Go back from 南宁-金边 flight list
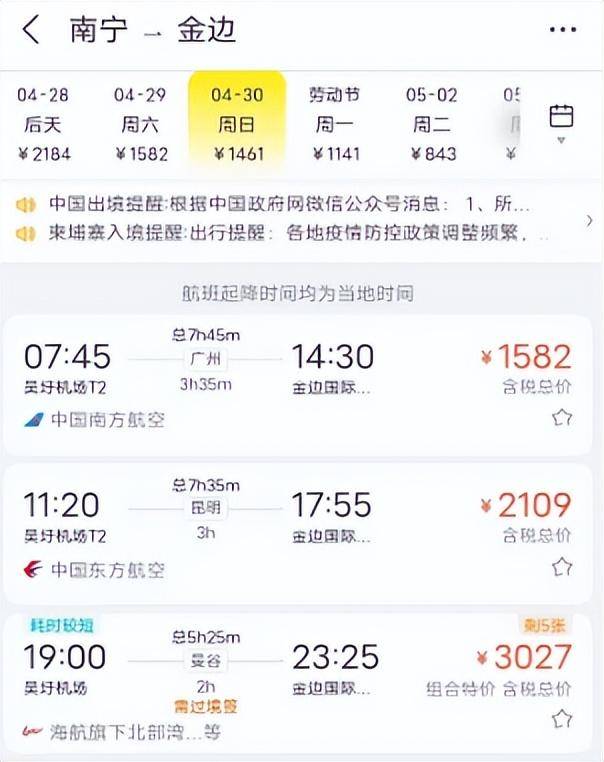The image size is (604, 762). [31, 30]
